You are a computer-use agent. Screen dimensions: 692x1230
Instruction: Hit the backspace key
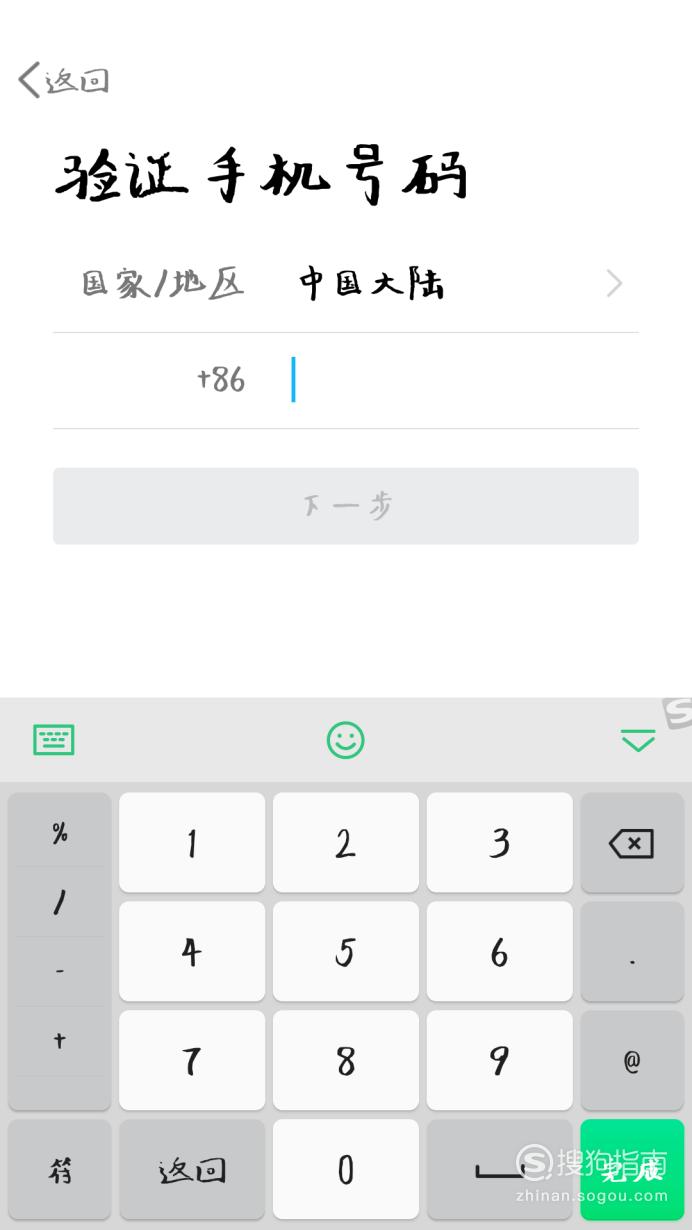coord(632,843)
